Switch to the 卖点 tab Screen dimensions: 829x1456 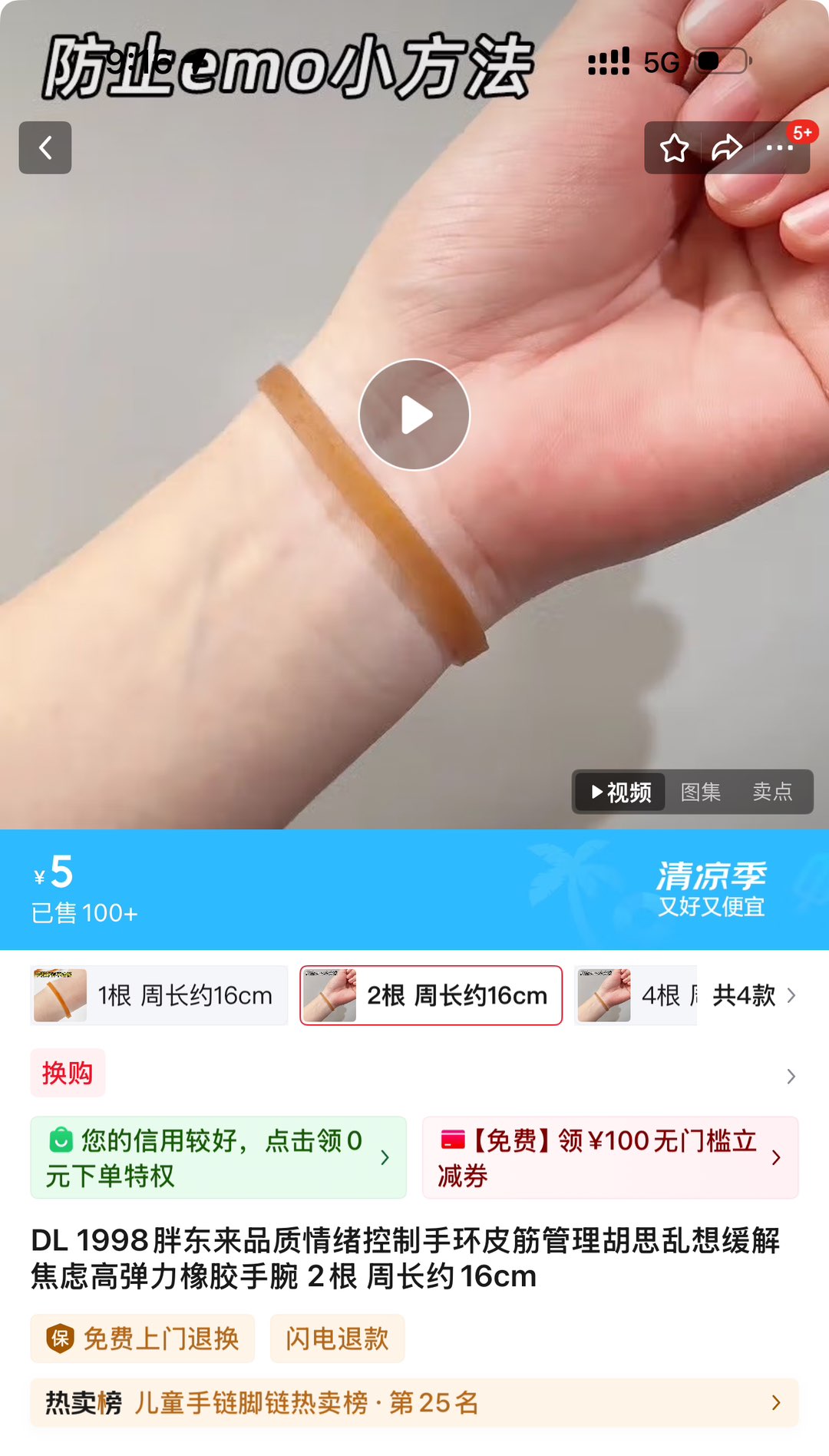tap(771, 792)
